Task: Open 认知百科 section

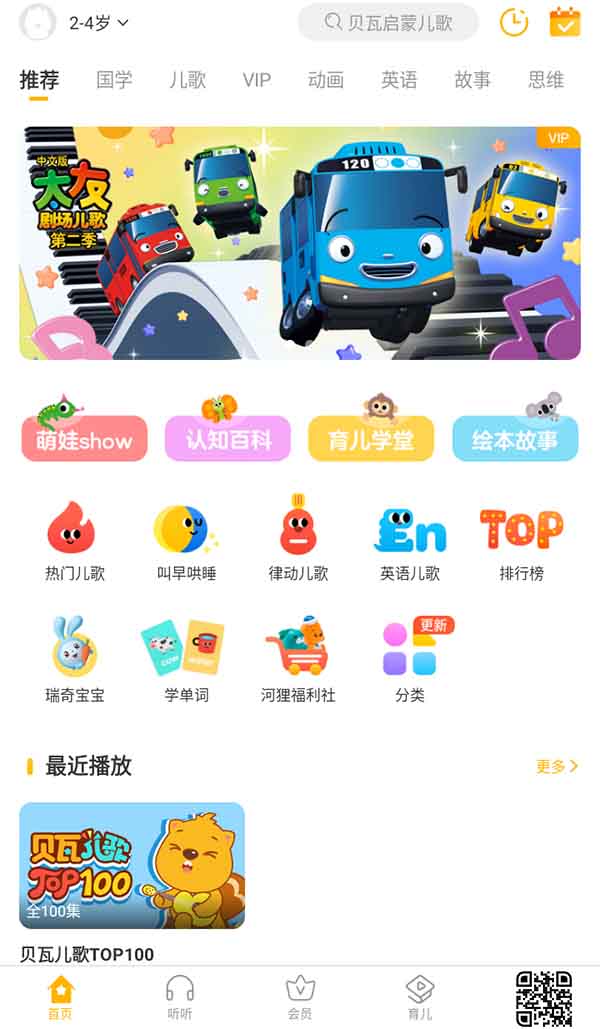Action: point(228,439)
